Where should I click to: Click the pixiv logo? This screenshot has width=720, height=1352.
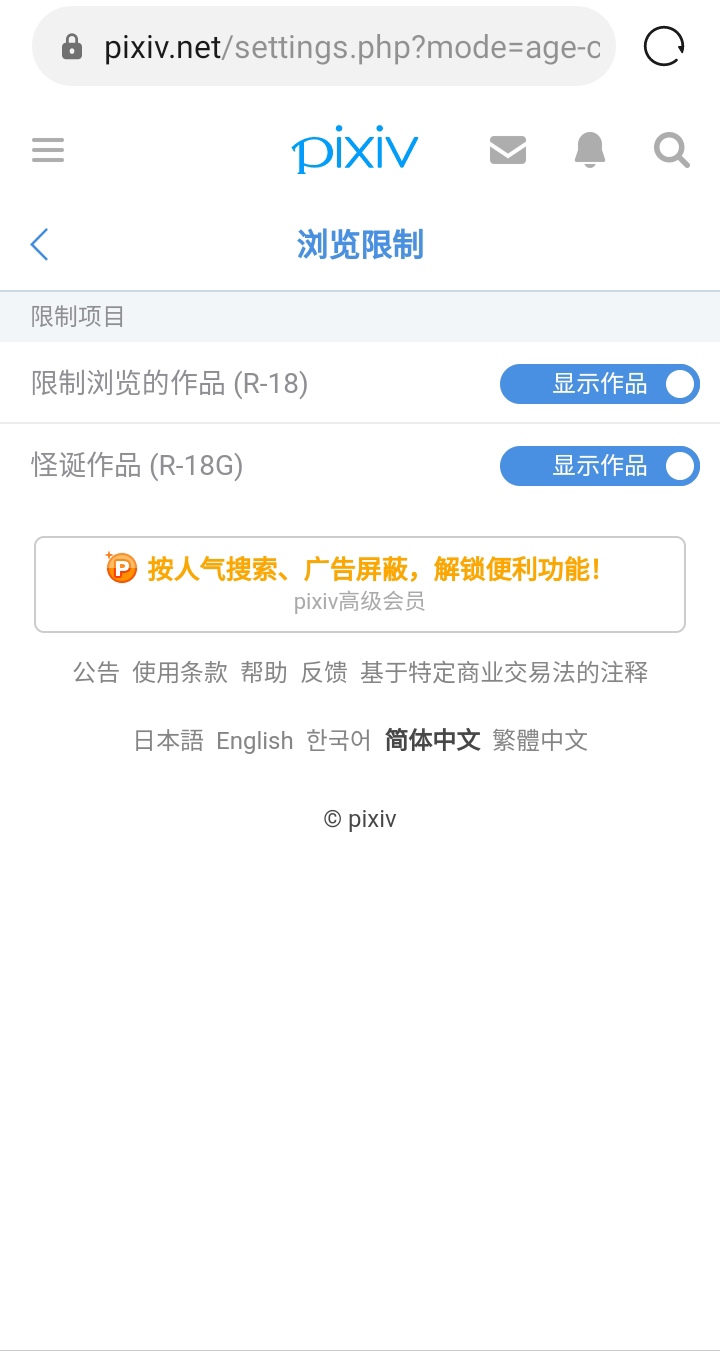pyautogui.click(x=355, y=150)
